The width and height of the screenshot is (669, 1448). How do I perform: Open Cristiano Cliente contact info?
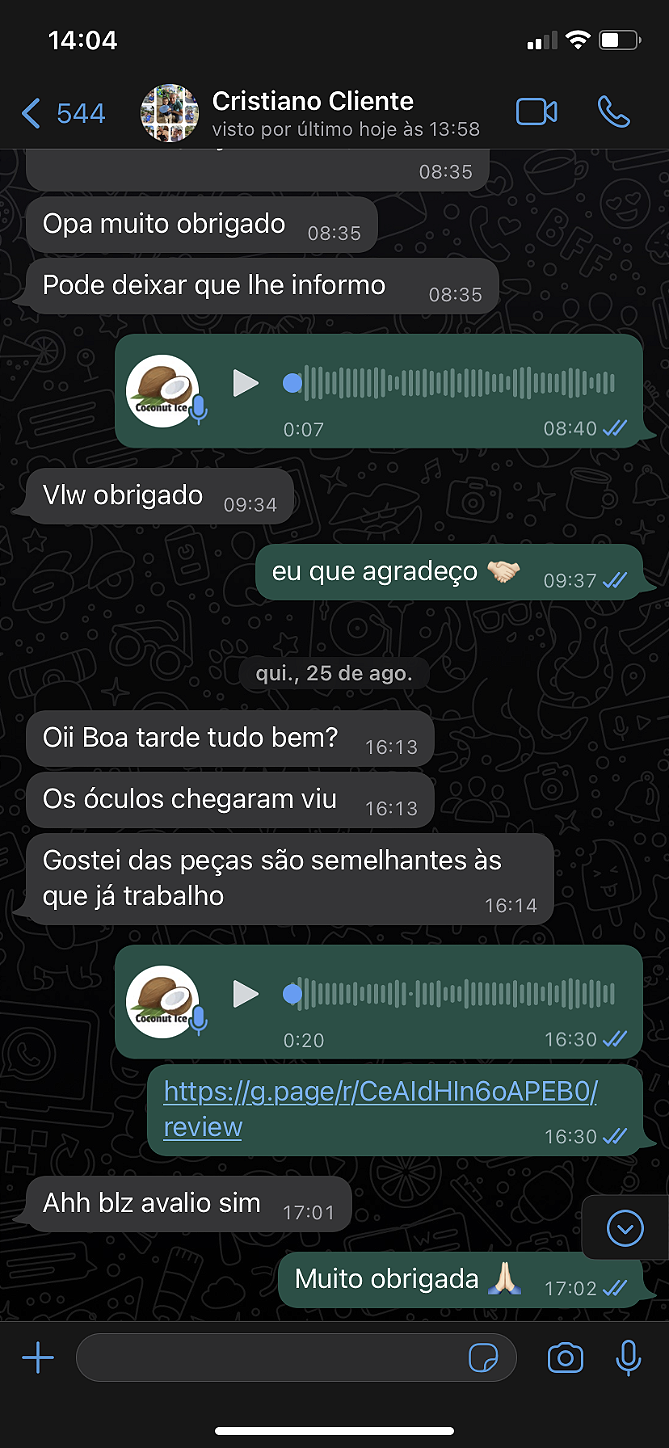pos(312,112)
